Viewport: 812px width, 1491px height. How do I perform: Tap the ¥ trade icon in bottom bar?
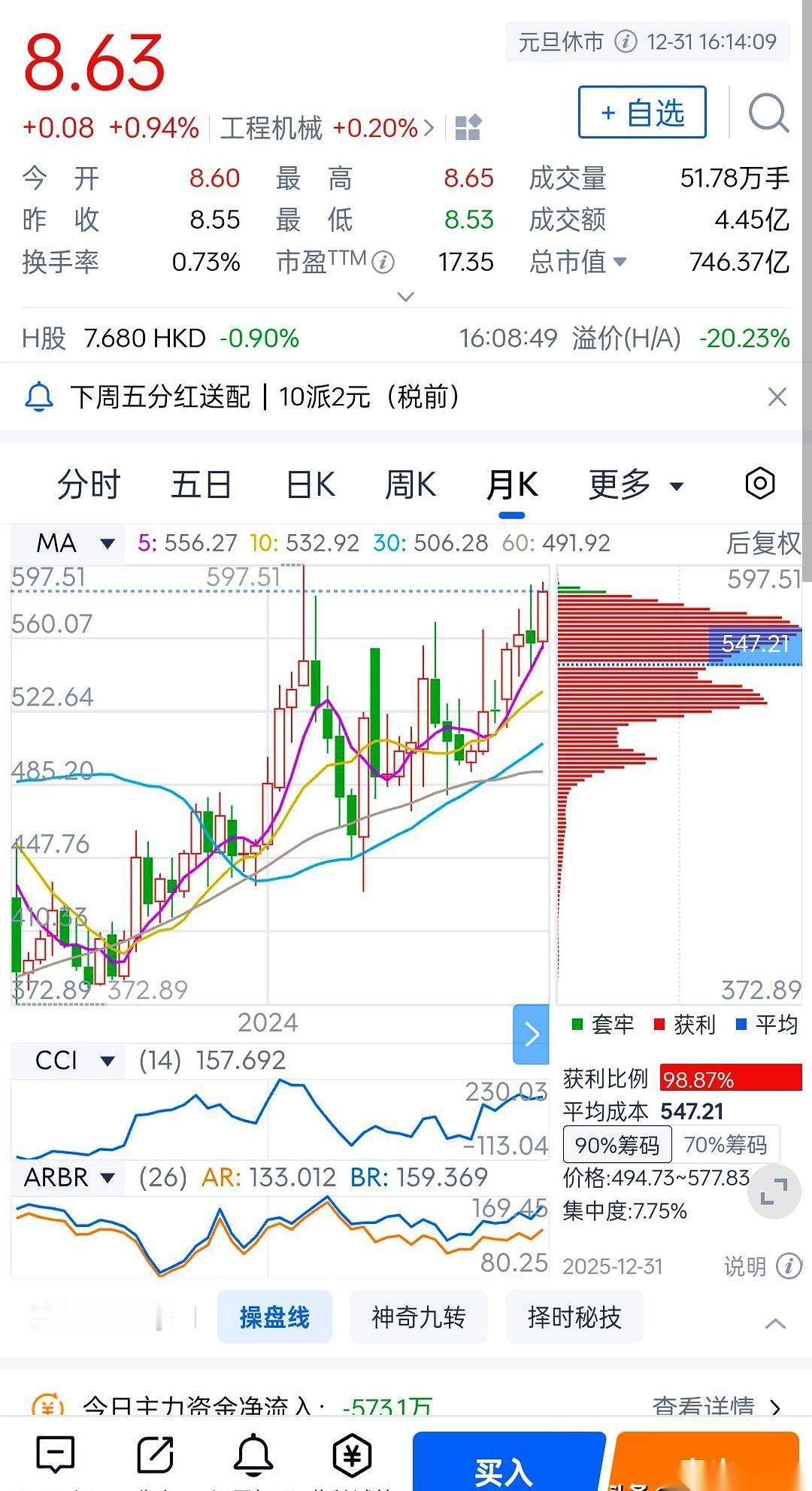pyautogui.click(x=353, y=1454)
